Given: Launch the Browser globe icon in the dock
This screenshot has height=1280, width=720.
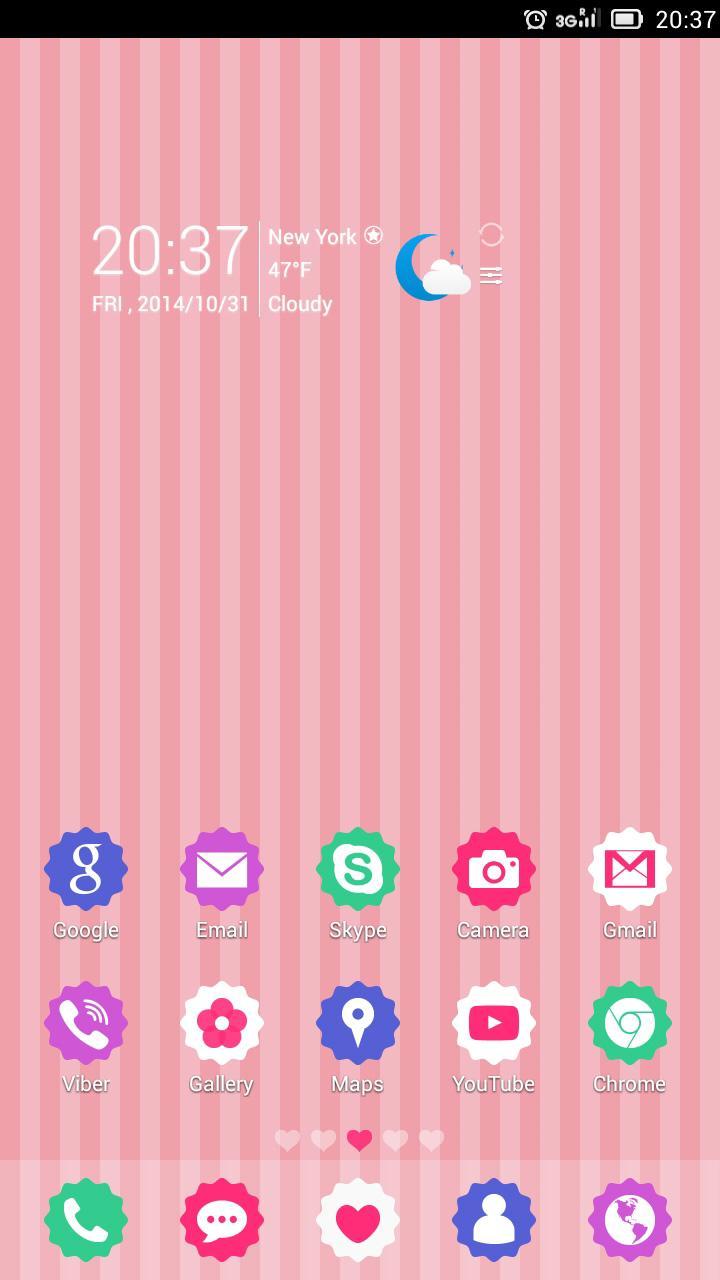Looking at the screenshot, I should pyautogui.click(x=629, y=1218).
